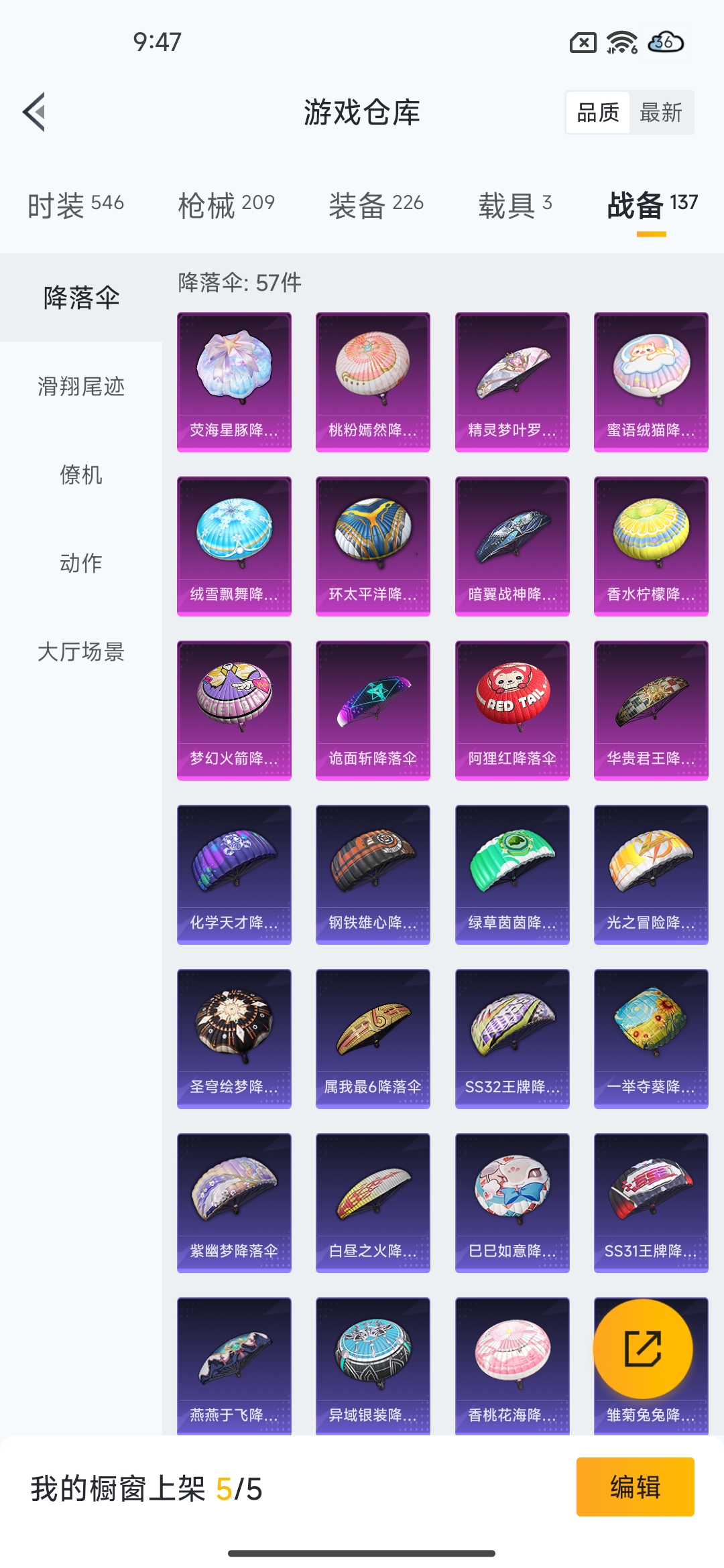The width and height of the screenshot is (724, 1568).
Task: Open the 紫幽梦降落伞 item
Action: click(234, 1203)
